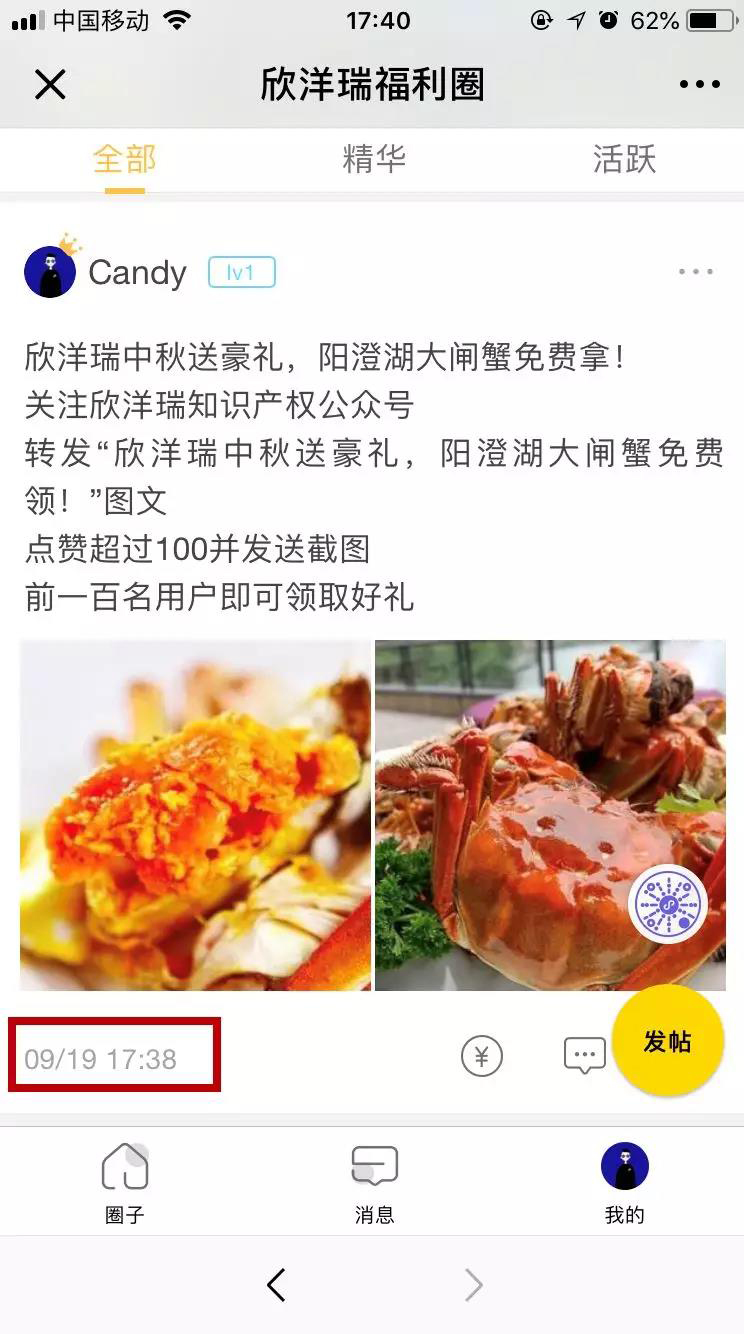Tap the floating mini-program icon

pyautogui.click(x=668, y=904)
